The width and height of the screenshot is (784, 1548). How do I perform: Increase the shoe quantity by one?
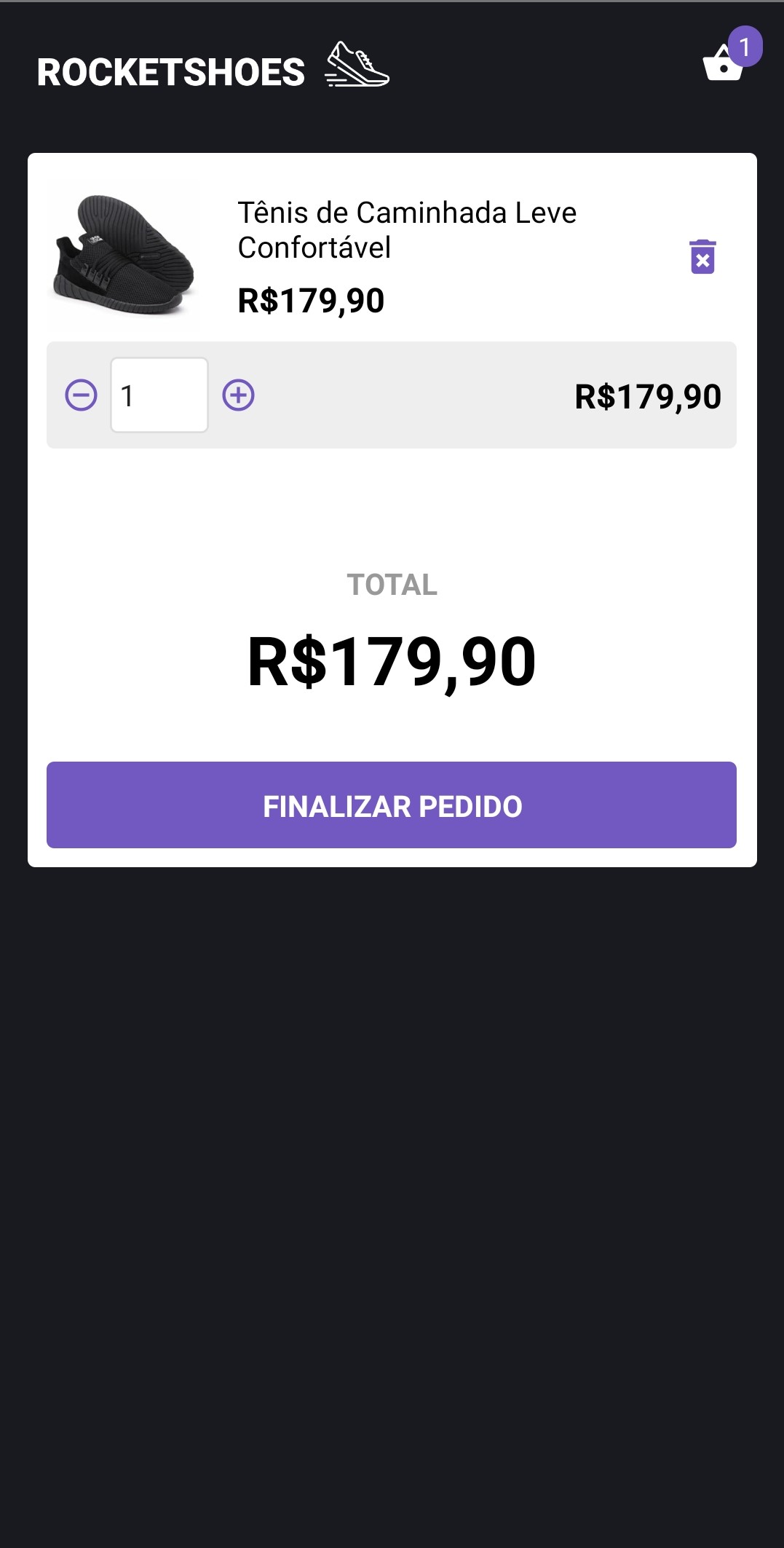(x=238, y=395)
